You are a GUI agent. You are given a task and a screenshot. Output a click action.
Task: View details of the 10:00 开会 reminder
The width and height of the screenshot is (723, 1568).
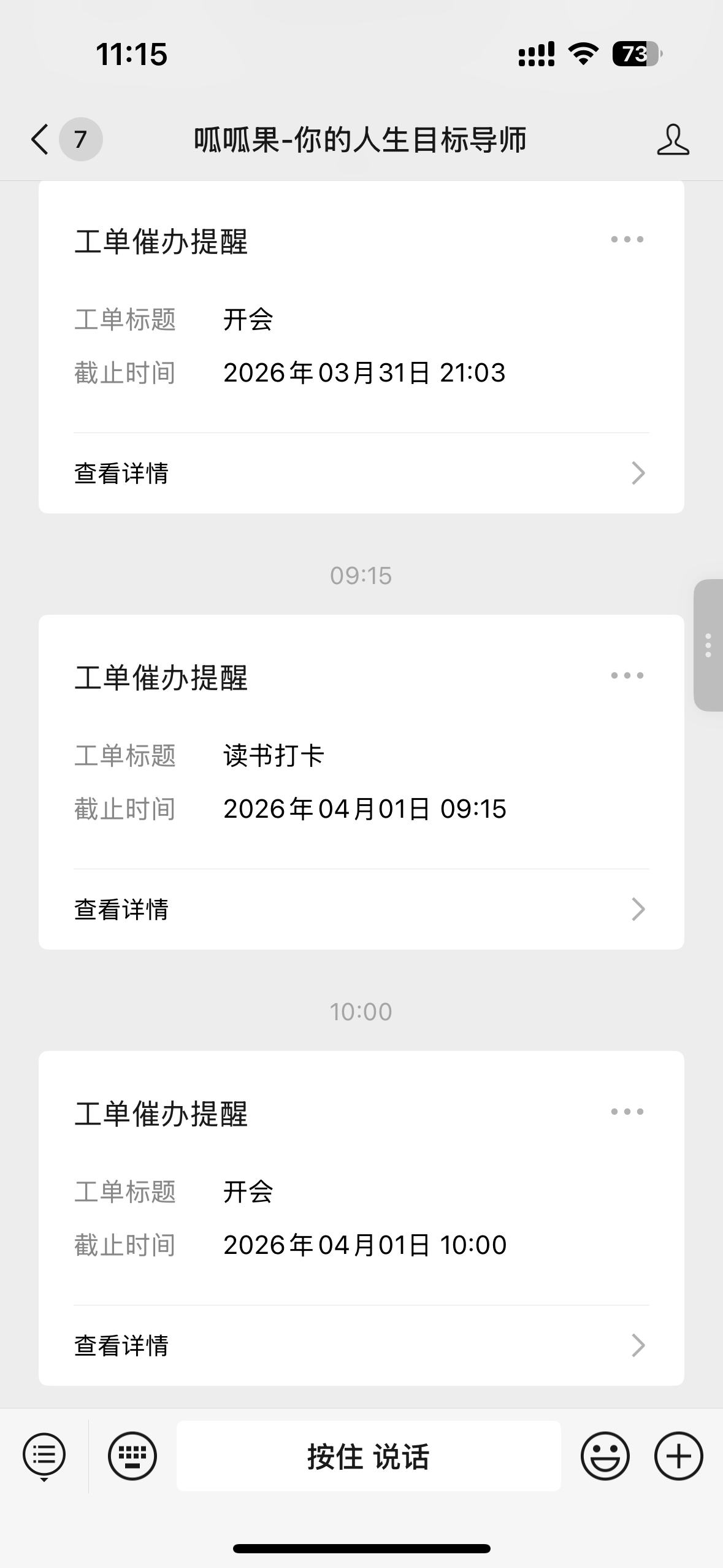pos(361,1345)
